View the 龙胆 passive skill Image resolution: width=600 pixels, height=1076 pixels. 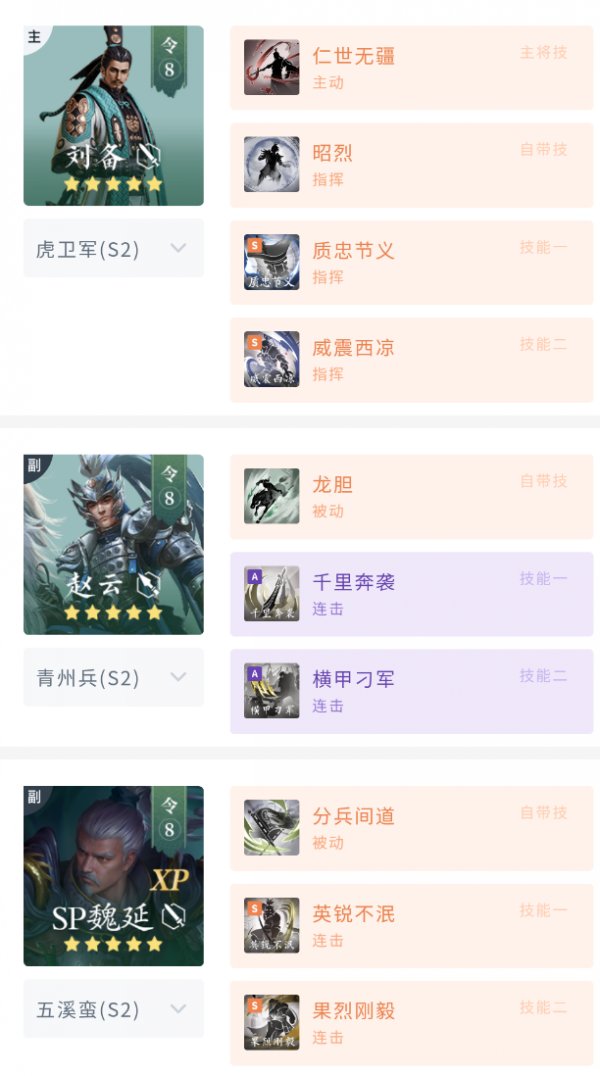(411, 497)
